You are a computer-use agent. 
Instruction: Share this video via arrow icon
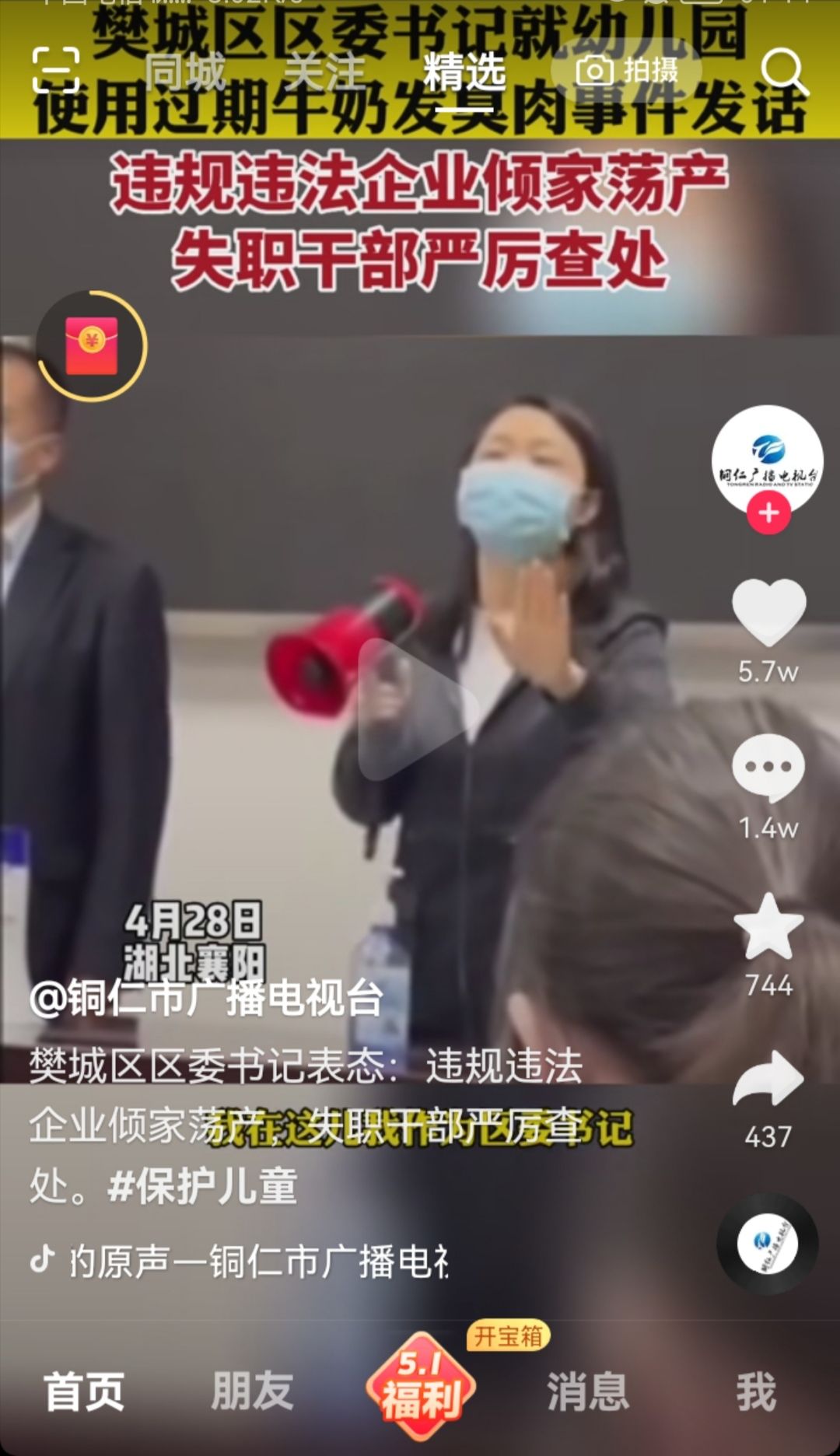coord(768,1078)
